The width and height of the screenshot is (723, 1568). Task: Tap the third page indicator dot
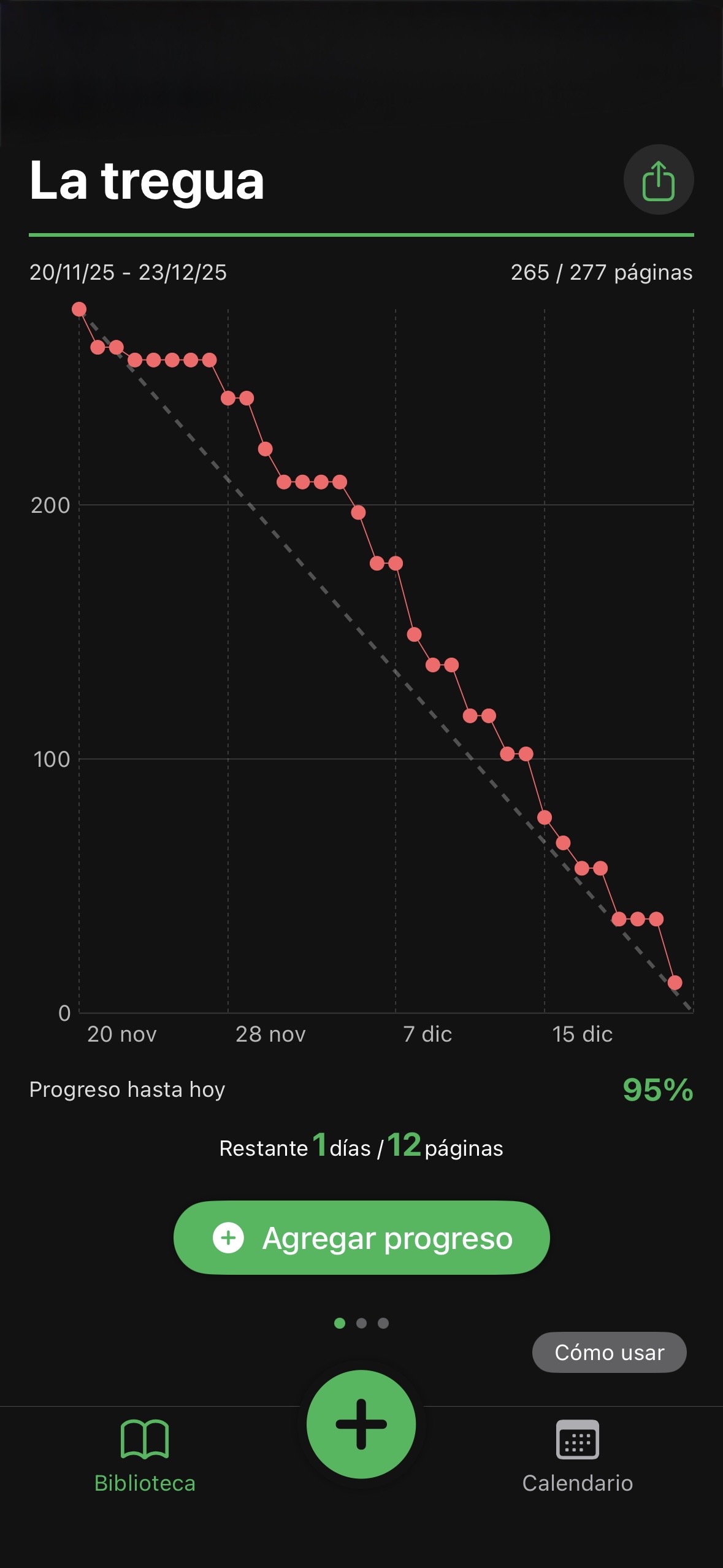(x=384, y=1322)
